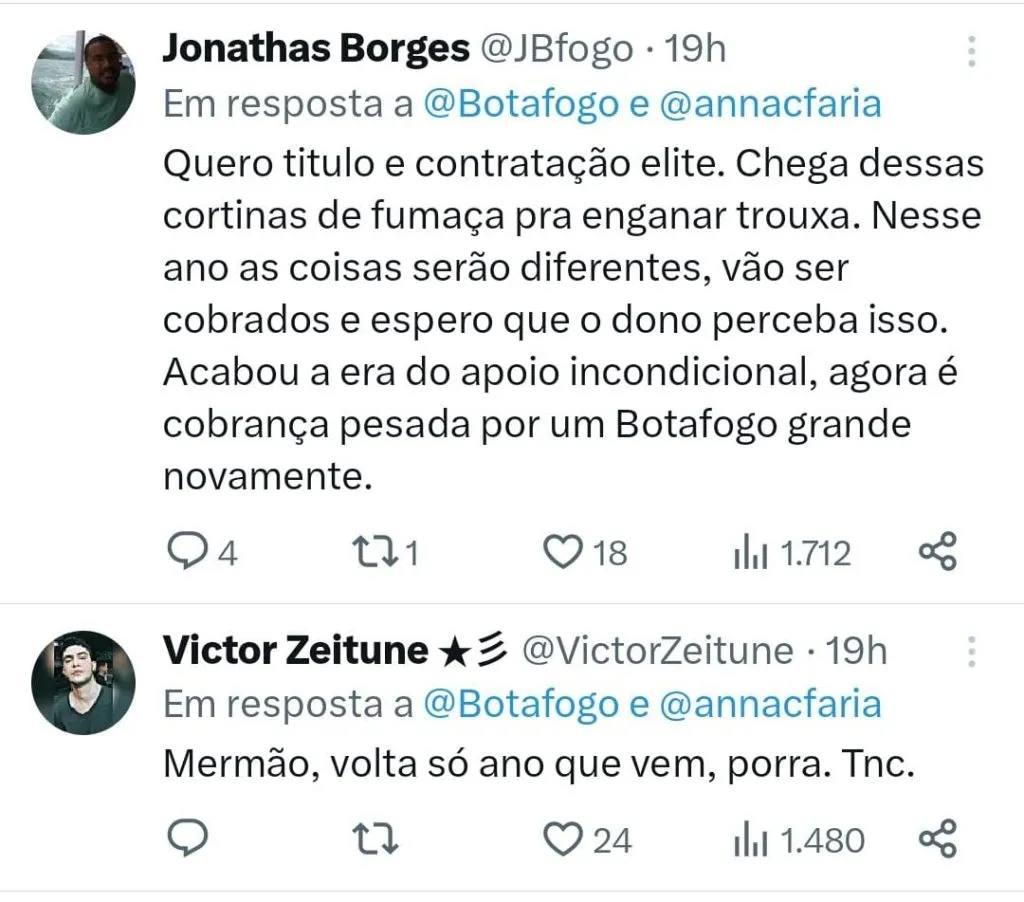
Task: View analytics of Jonathas Borges' tweet
Action: click(x=750, y=552)
